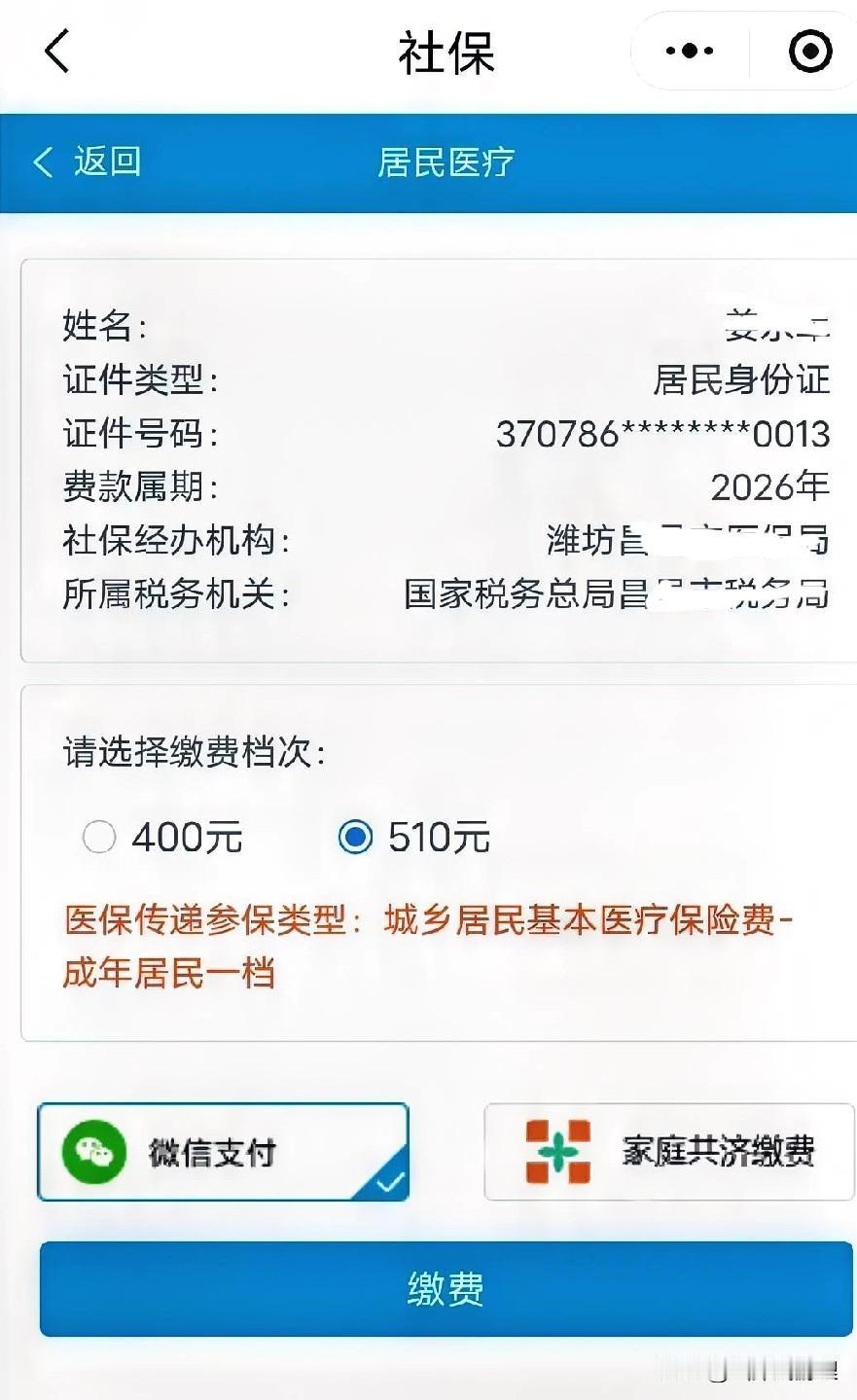The height and width of the screenshot is (1400, 857).
Task: Toggle the 微信支付 payment method selection
Action: 223,1151
